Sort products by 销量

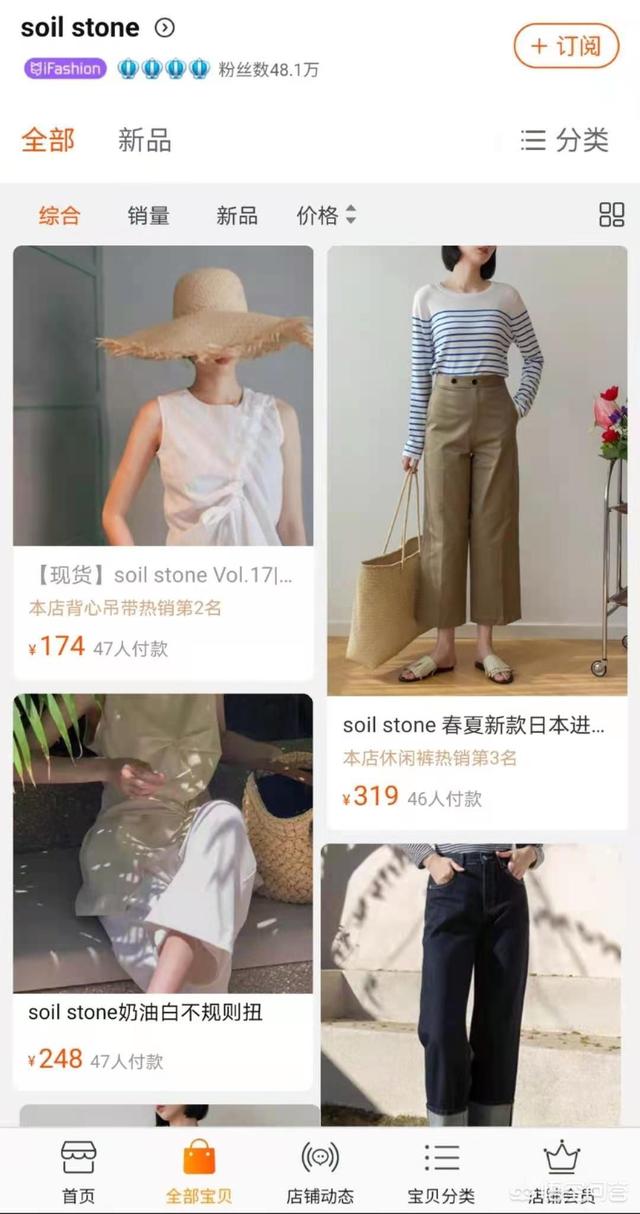coord(149,215)
